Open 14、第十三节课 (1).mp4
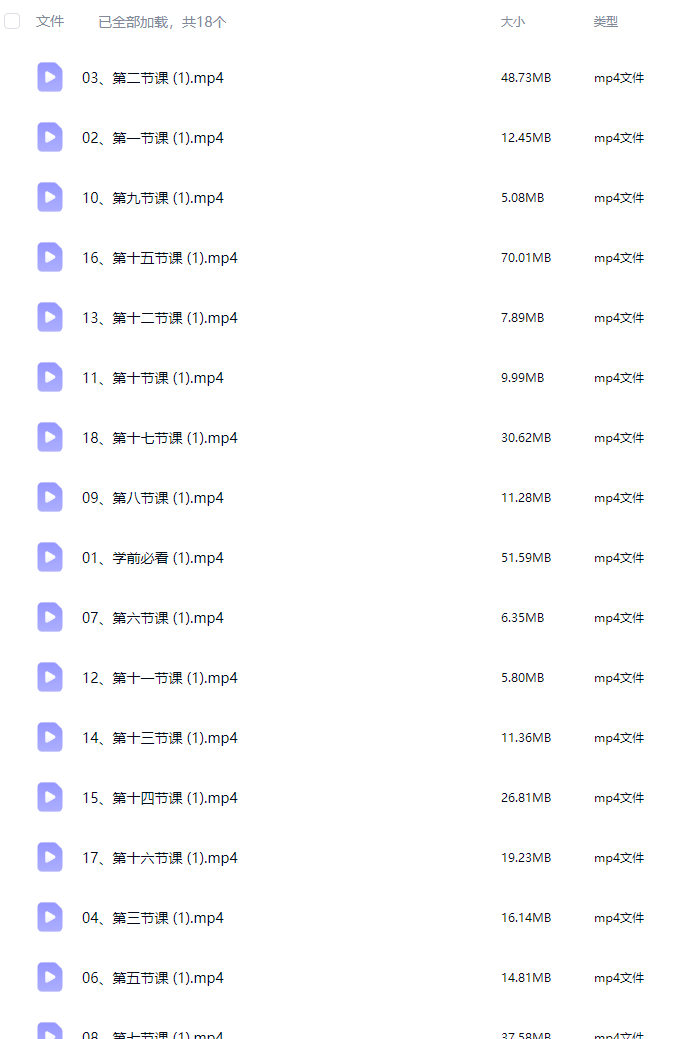Viewport: 674px width, 1039px height. click(159, 738)
